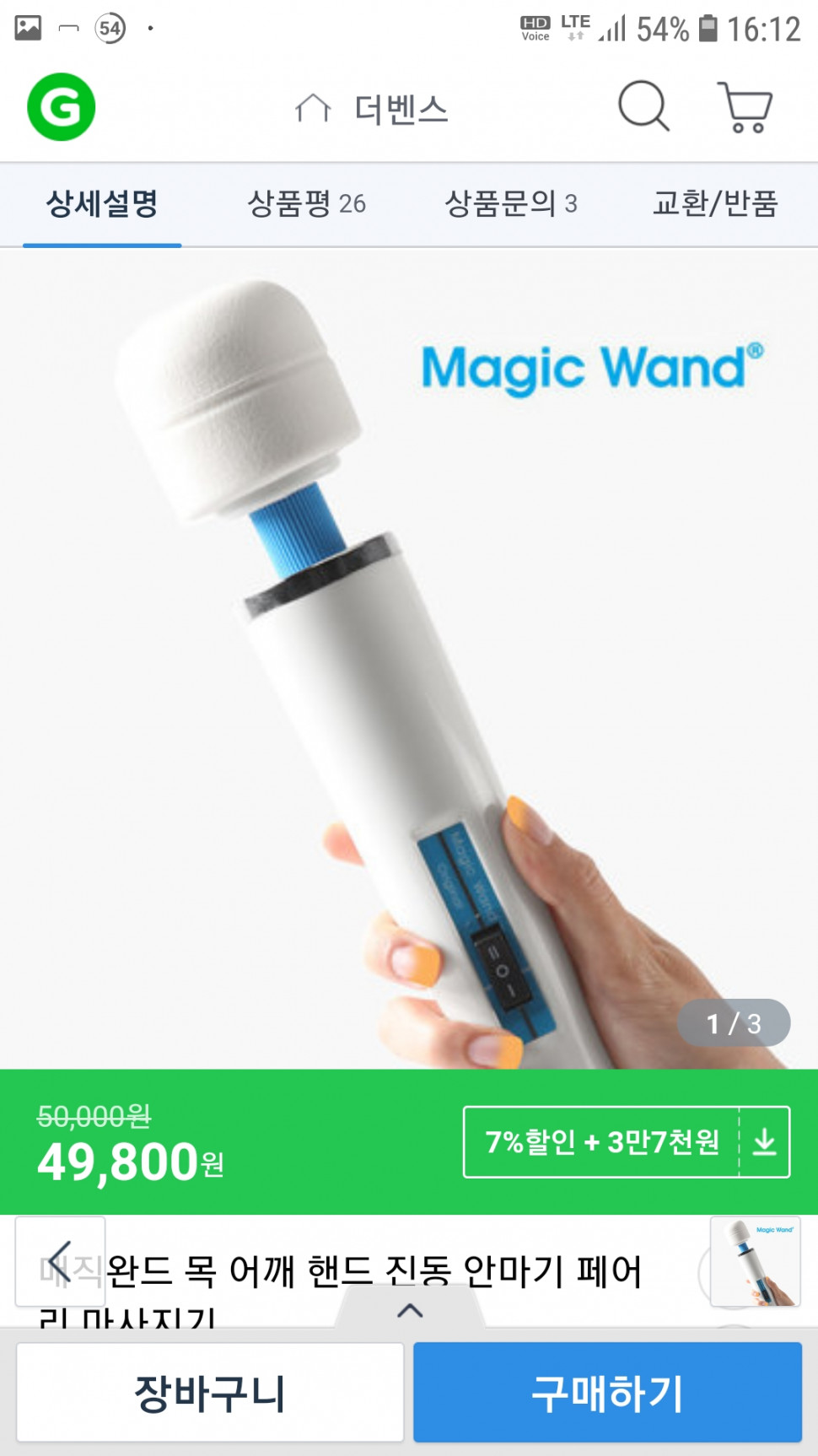Open the shopping cart icon
The width and height of the screenshot is (818, 1456).
point(745,107)
